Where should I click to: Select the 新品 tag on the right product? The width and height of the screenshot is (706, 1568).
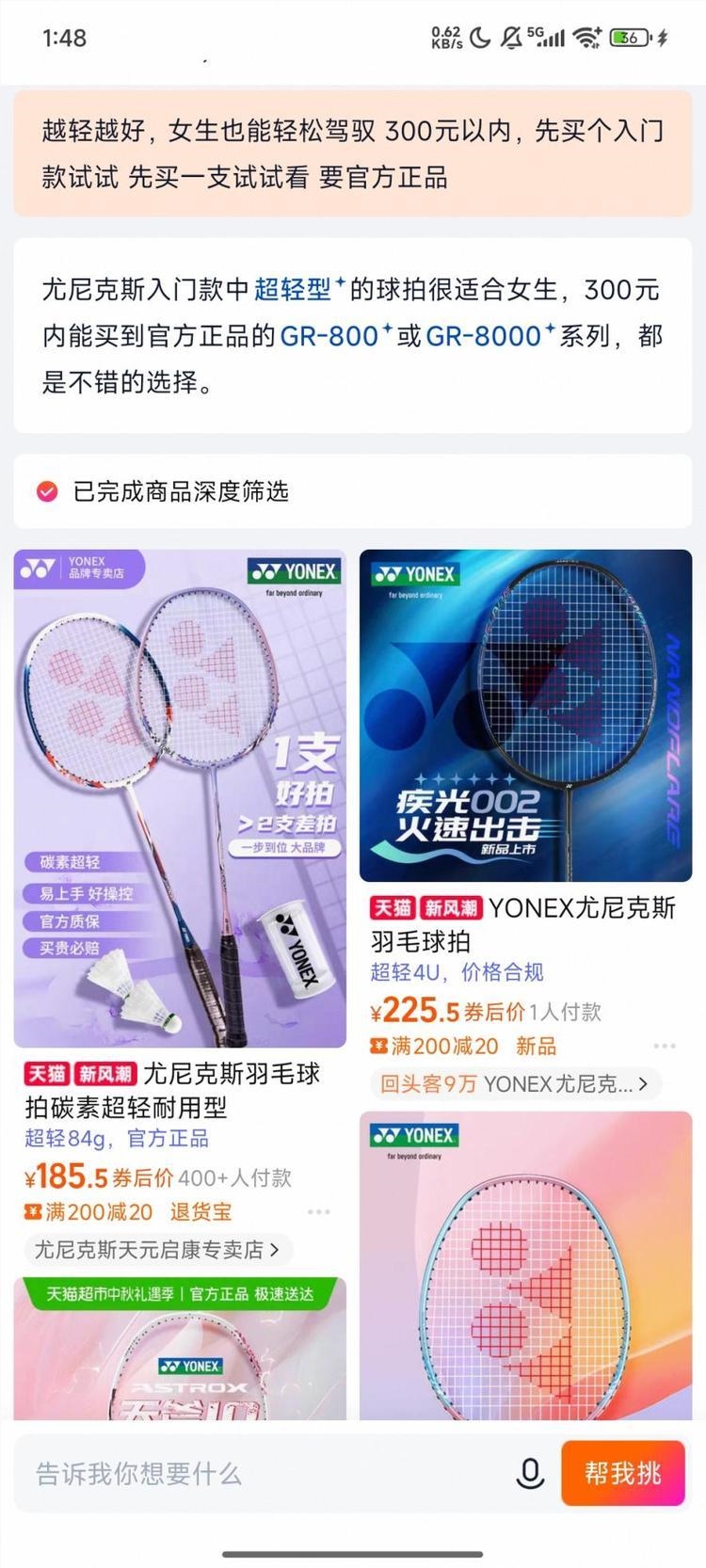point(535,1046)
